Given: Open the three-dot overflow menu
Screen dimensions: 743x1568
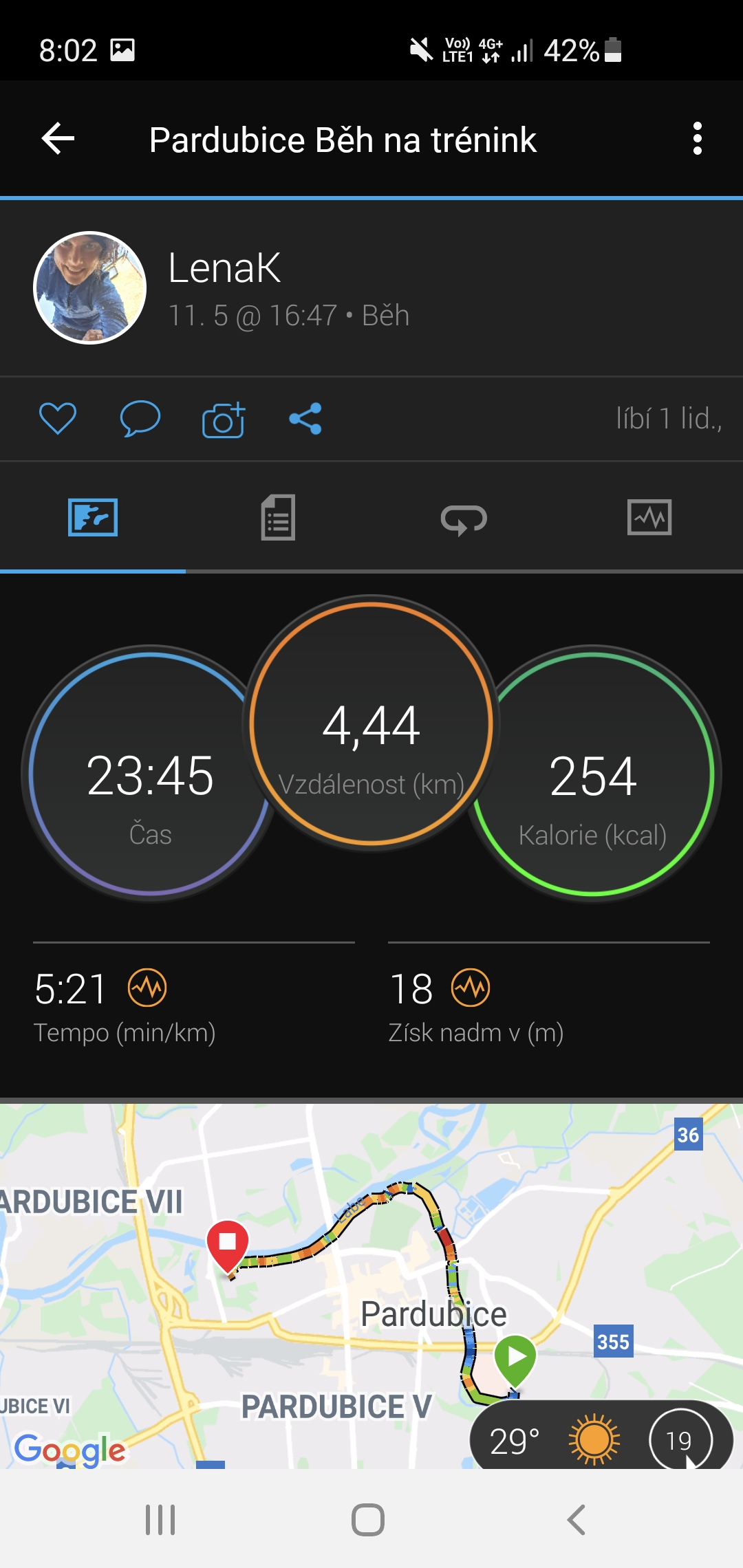Looking at the screenshot, I should point(698,139).
